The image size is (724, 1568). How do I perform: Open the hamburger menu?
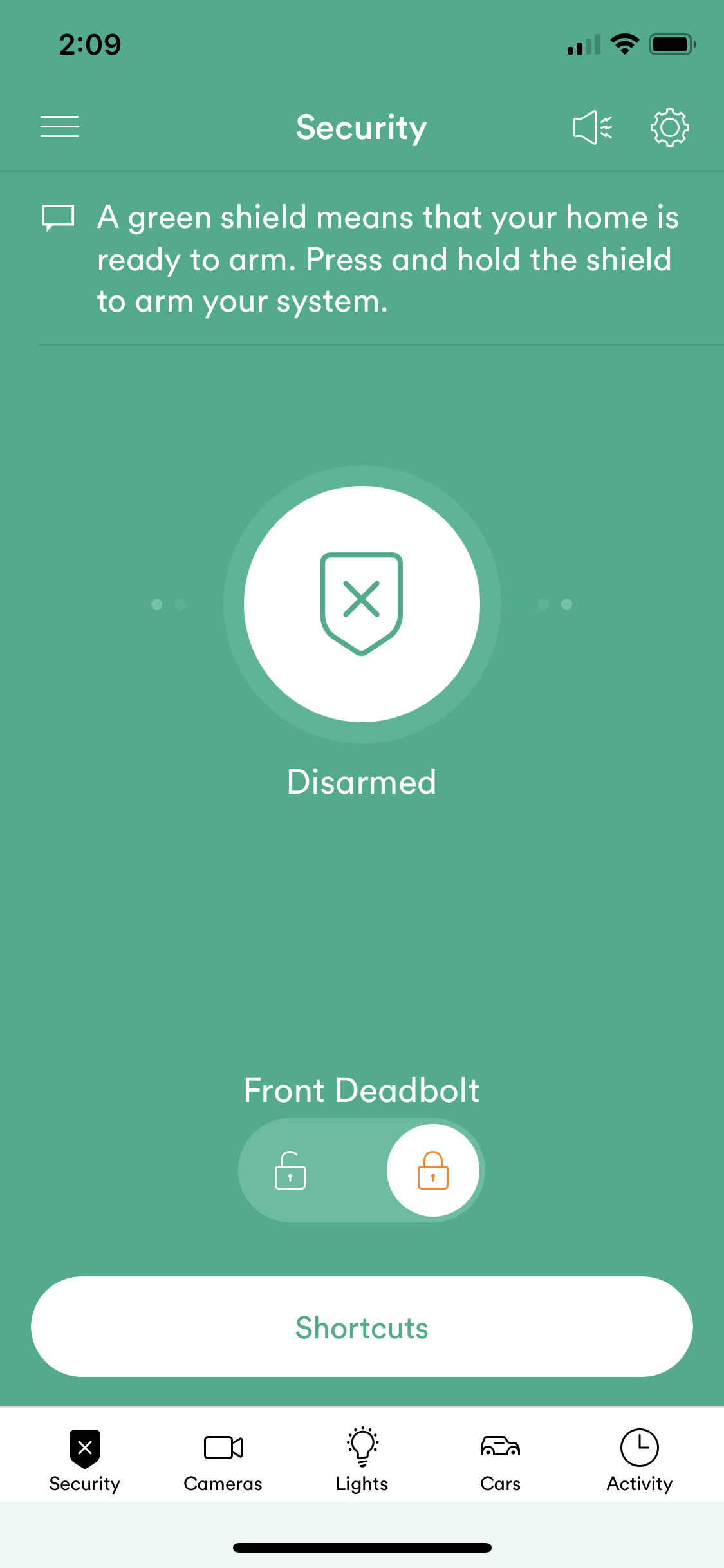point(60,127)
